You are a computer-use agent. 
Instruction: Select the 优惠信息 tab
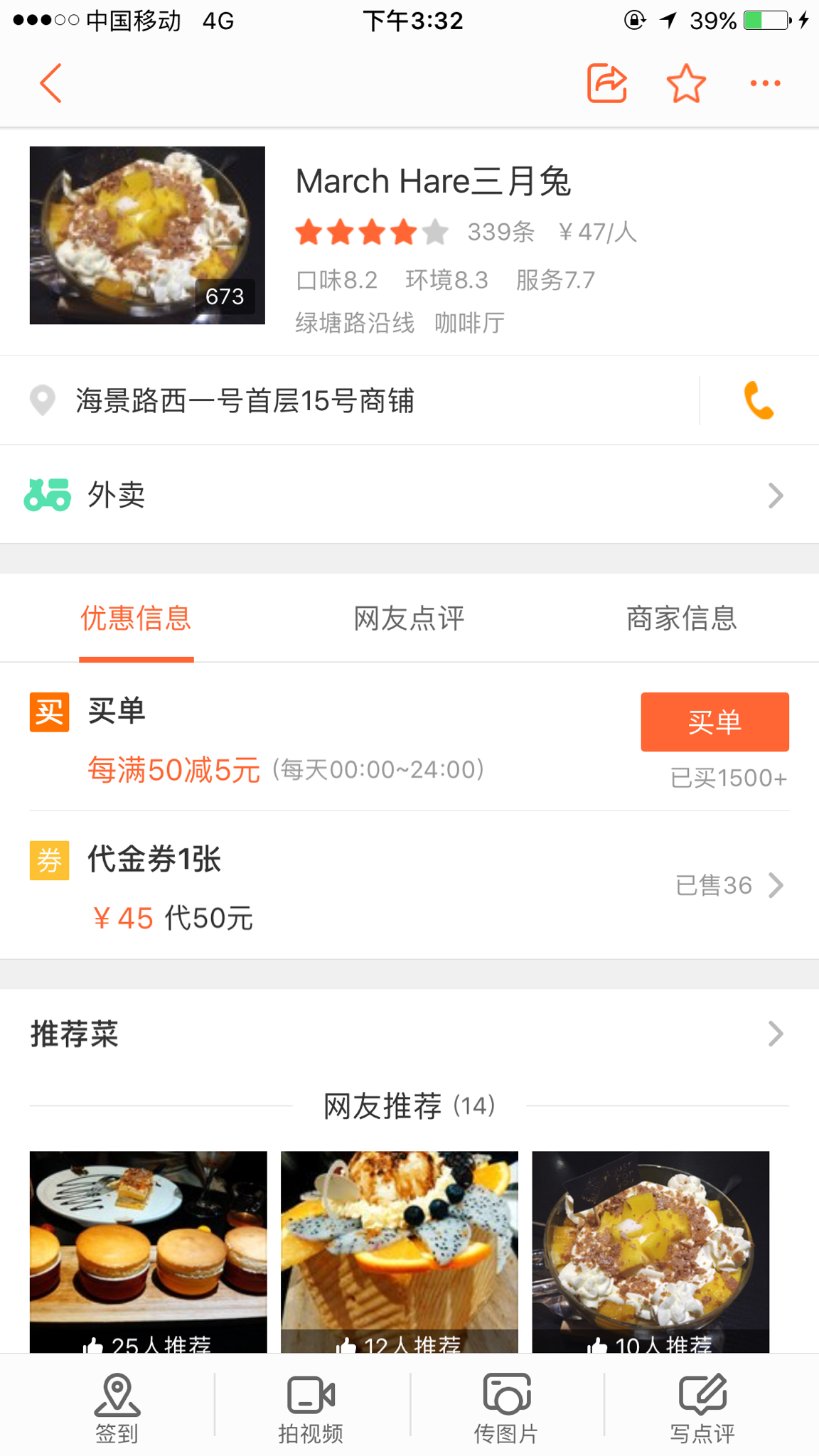pyautogui.click(x=136, y=619)
